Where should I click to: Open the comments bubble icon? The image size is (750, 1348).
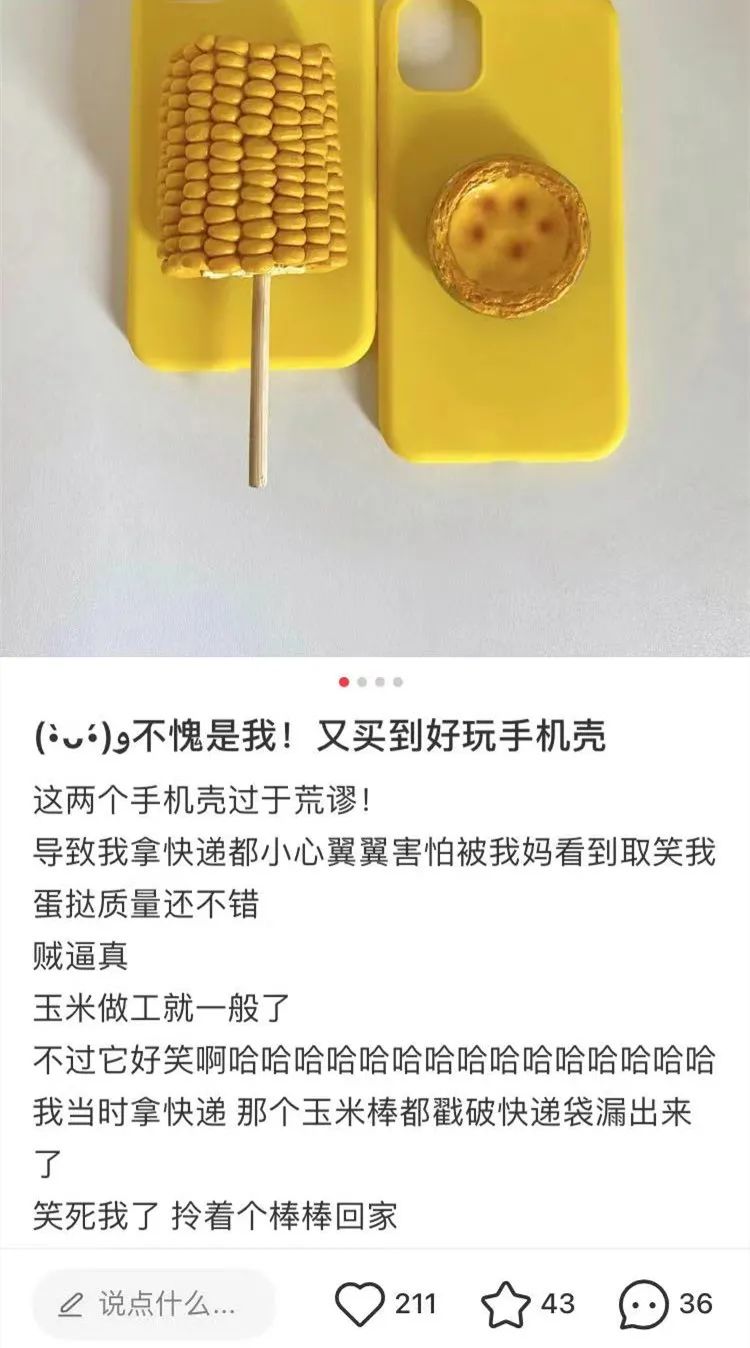pos(643,1304)
